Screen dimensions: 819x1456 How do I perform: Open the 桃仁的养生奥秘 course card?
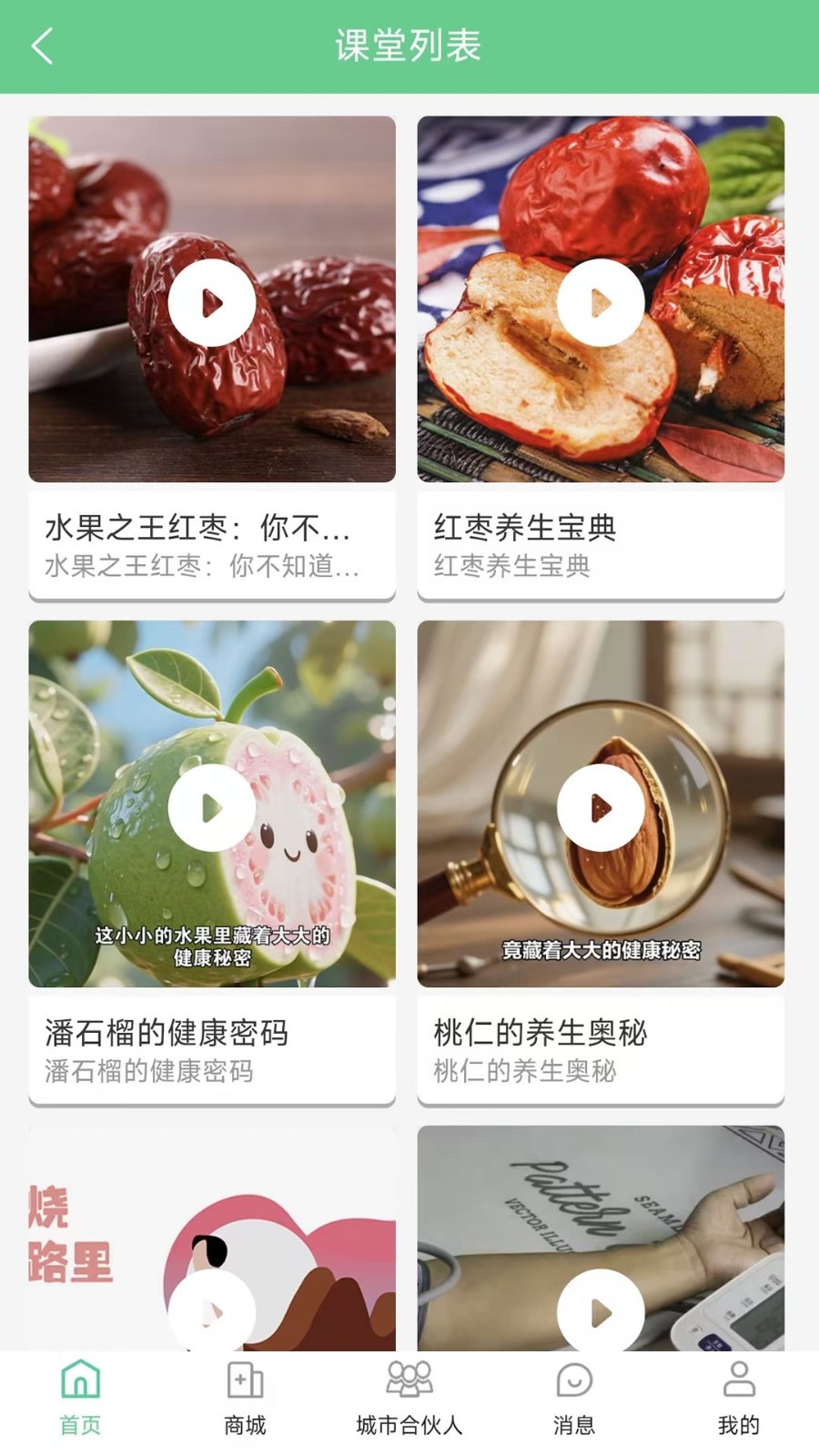tap(601, 1049)
